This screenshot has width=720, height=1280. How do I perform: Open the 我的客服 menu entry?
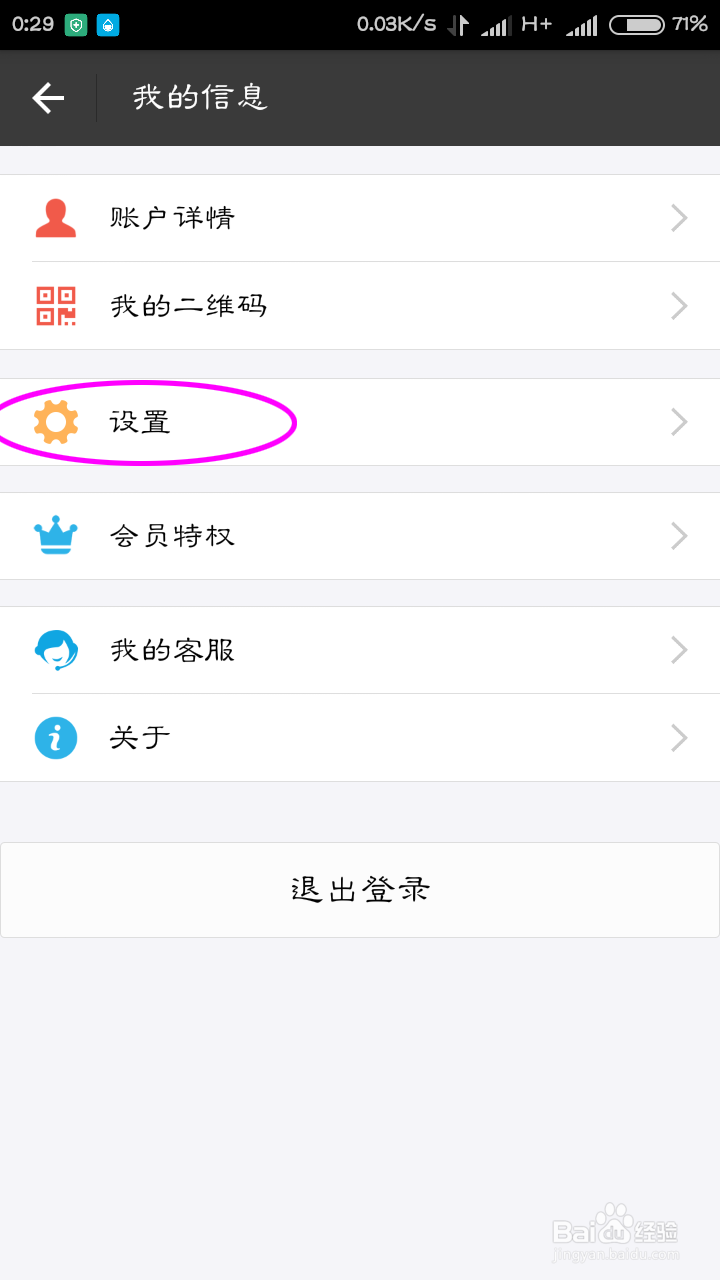point(173,650)
